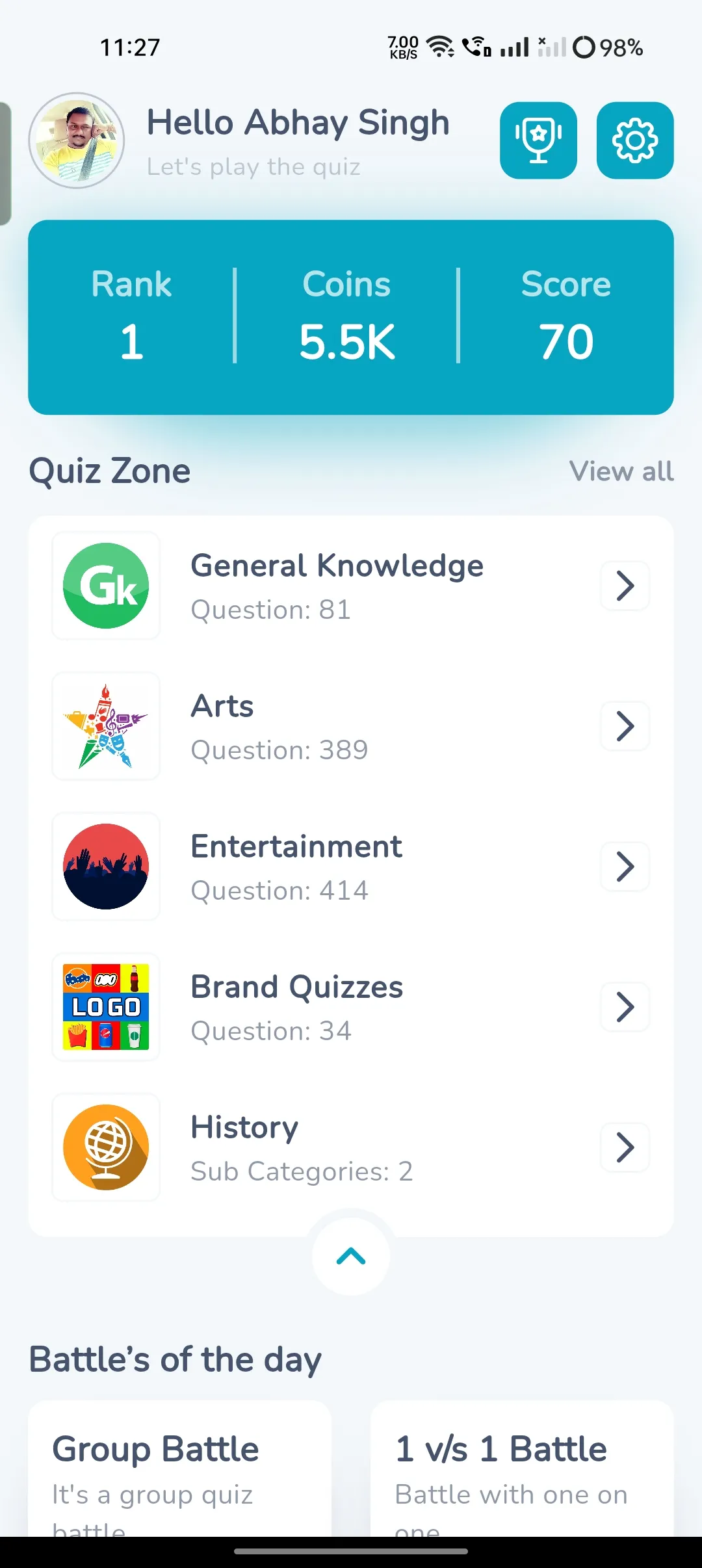Image resolution: width=702 pixels, height=1568 pixels.
Task: Open the leaderboard trophy icon
Action: tap(538, 140)
